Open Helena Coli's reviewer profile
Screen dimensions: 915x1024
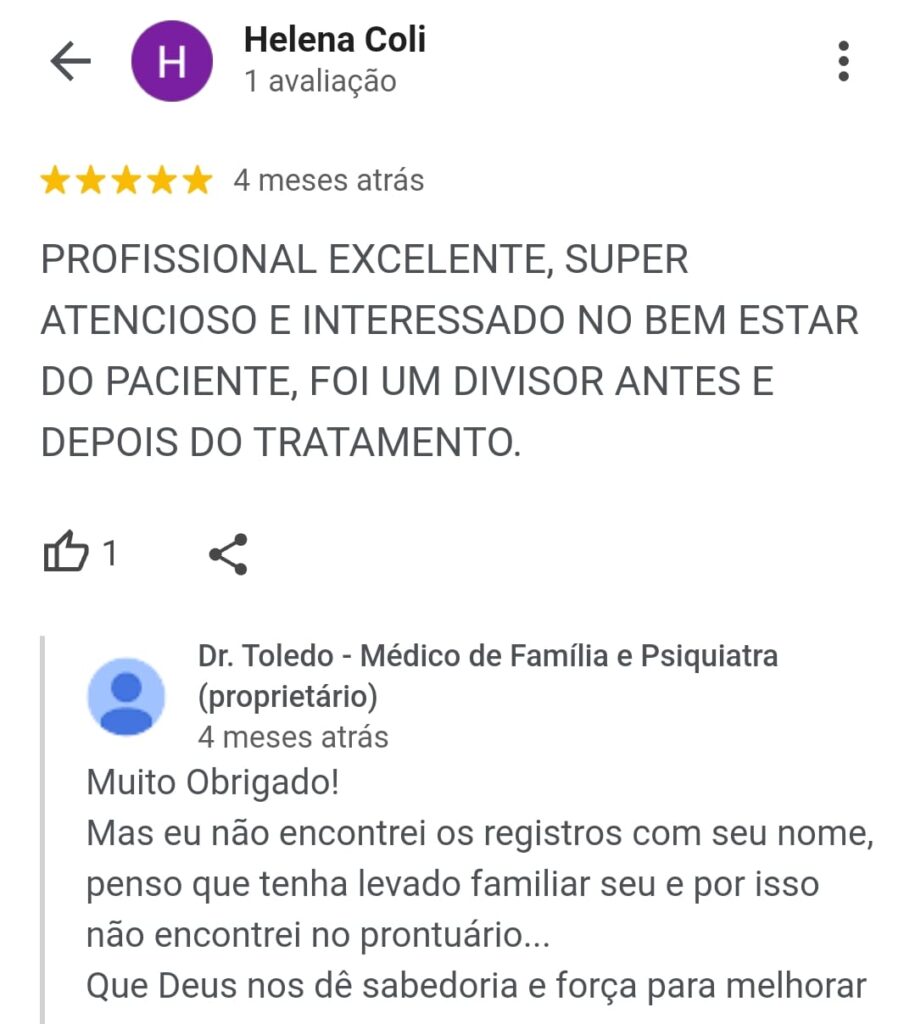click(334, 41)
